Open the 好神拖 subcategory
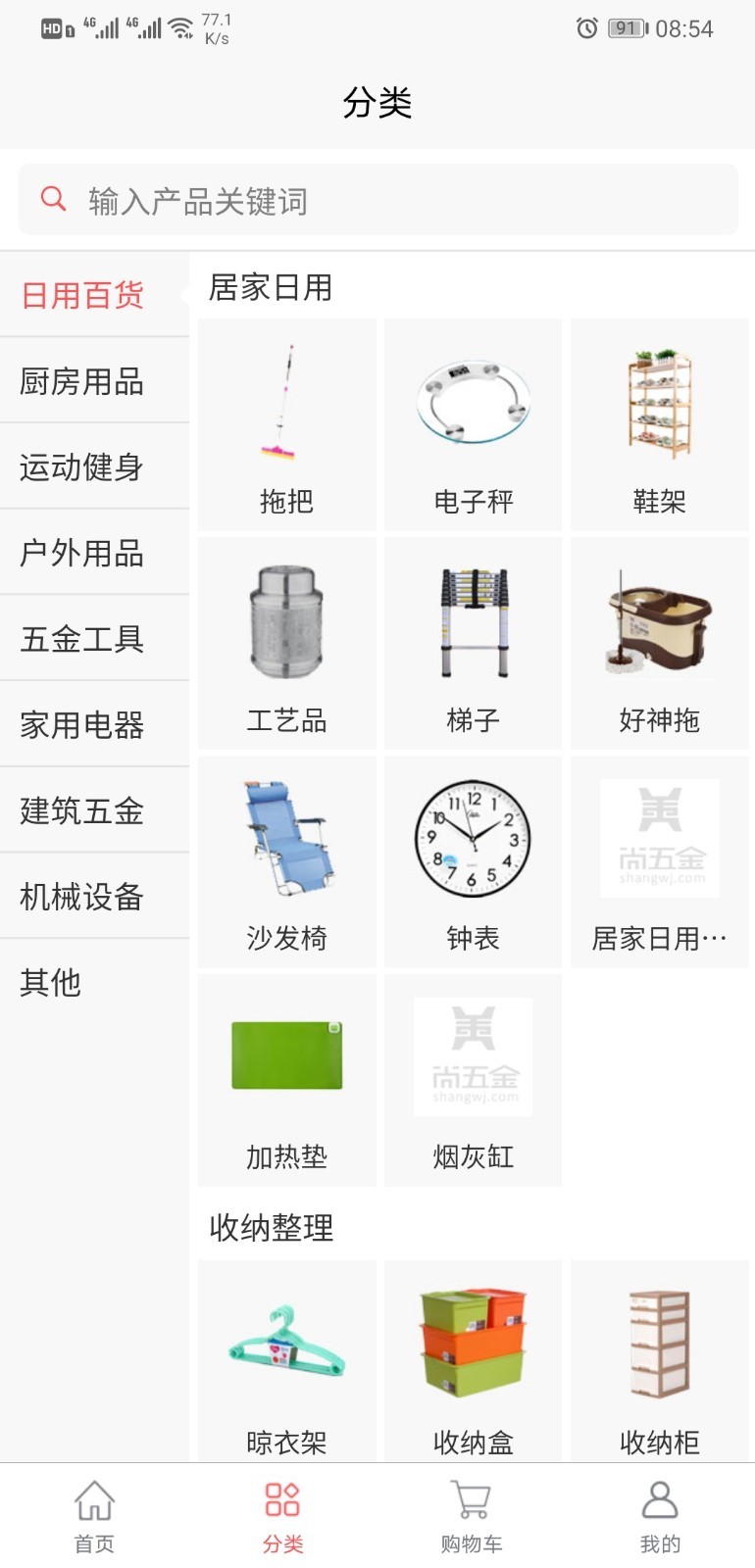This screenshot has width=755, height=1568. coord(659,644)
